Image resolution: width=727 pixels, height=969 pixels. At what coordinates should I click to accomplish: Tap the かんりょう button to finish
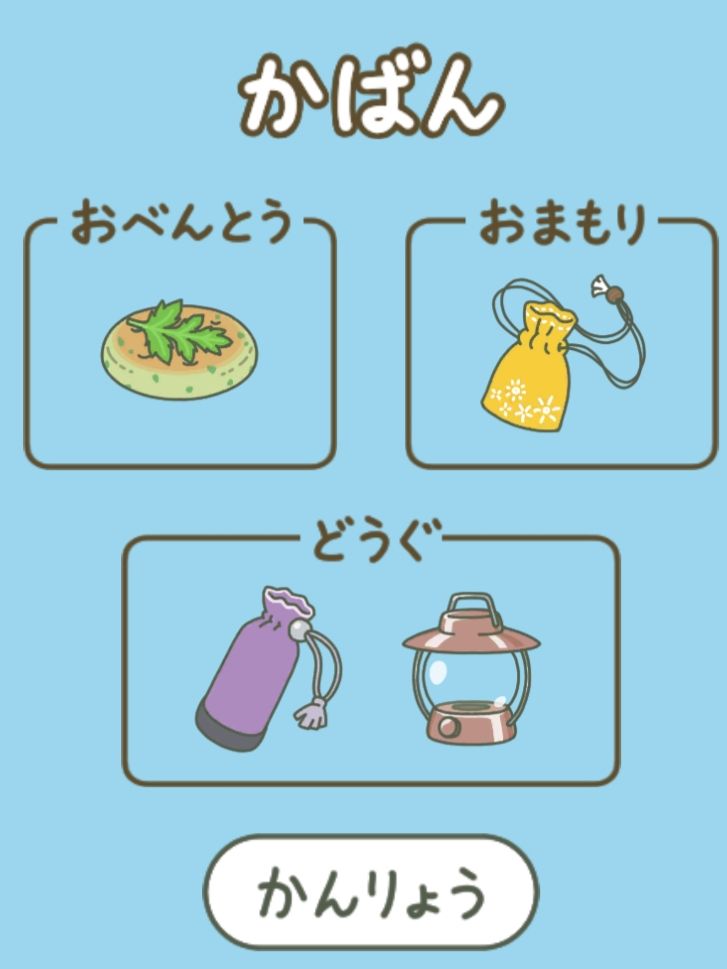pos(371,892)
